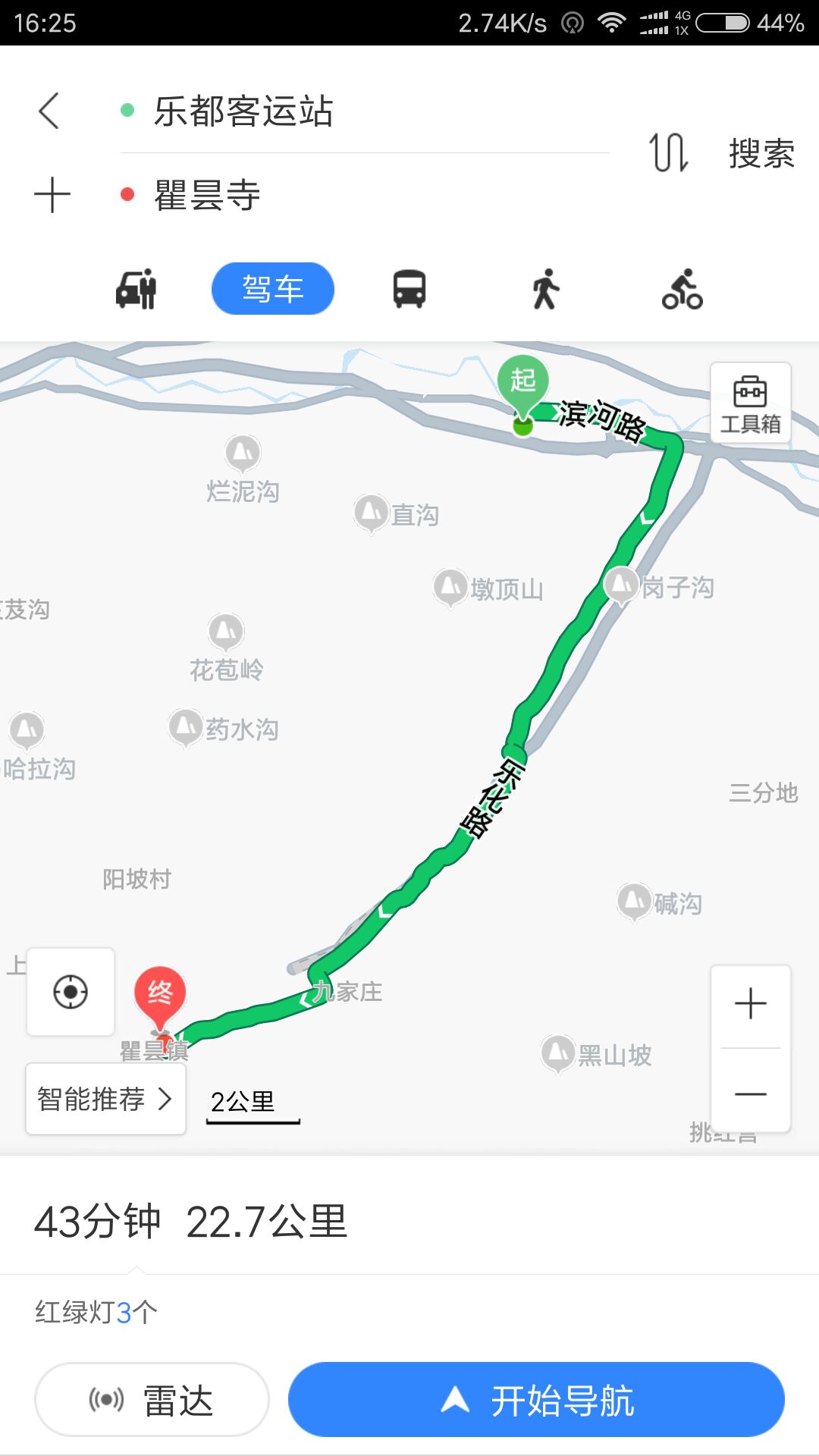819x1456 pixels.
Task: Open the 雷达 radar mode
Action: tap(152, 1400)
